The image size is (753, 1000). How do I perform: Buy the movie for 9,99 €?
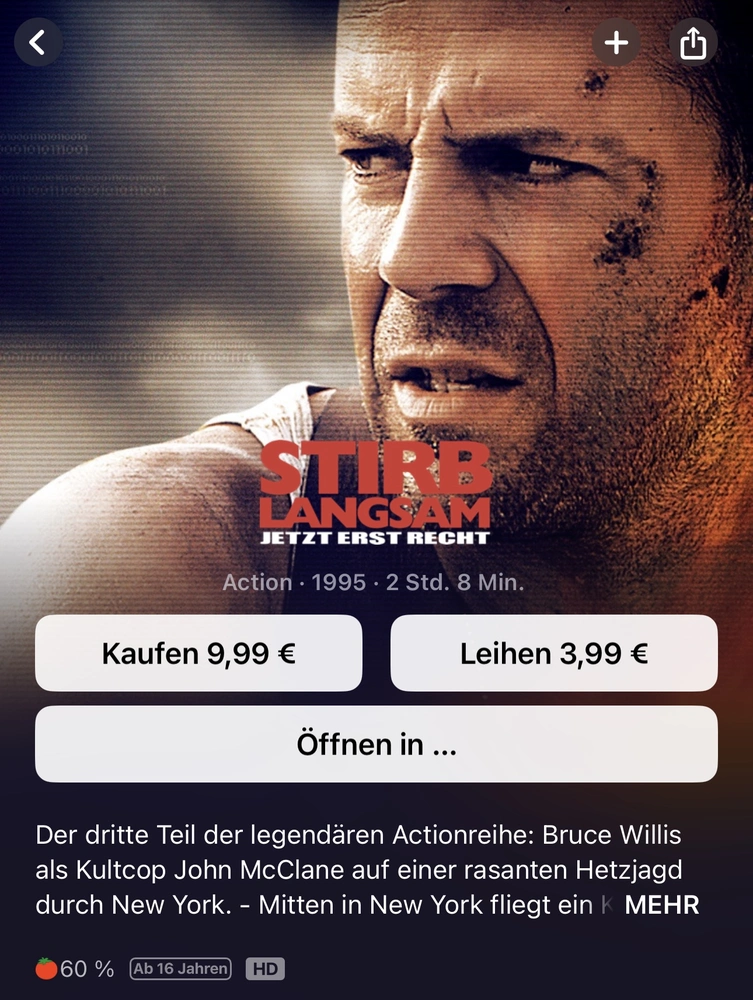(x=198, y=653)
